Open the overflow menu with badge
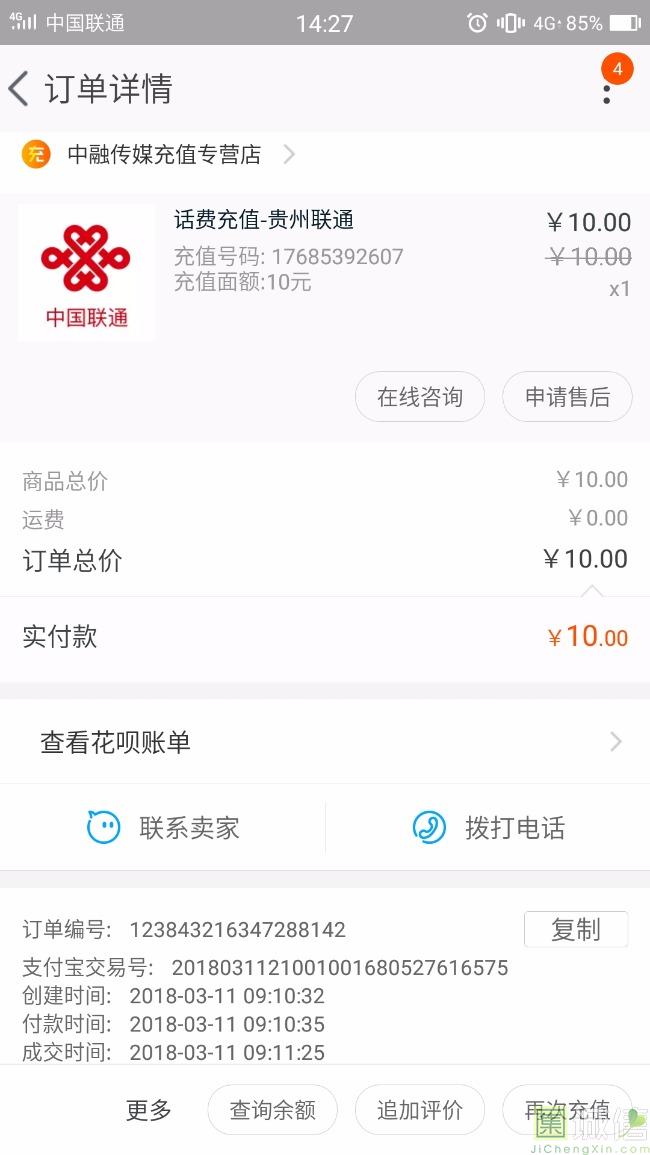Viewport: 650px width, 1155px height. point(607,88)
